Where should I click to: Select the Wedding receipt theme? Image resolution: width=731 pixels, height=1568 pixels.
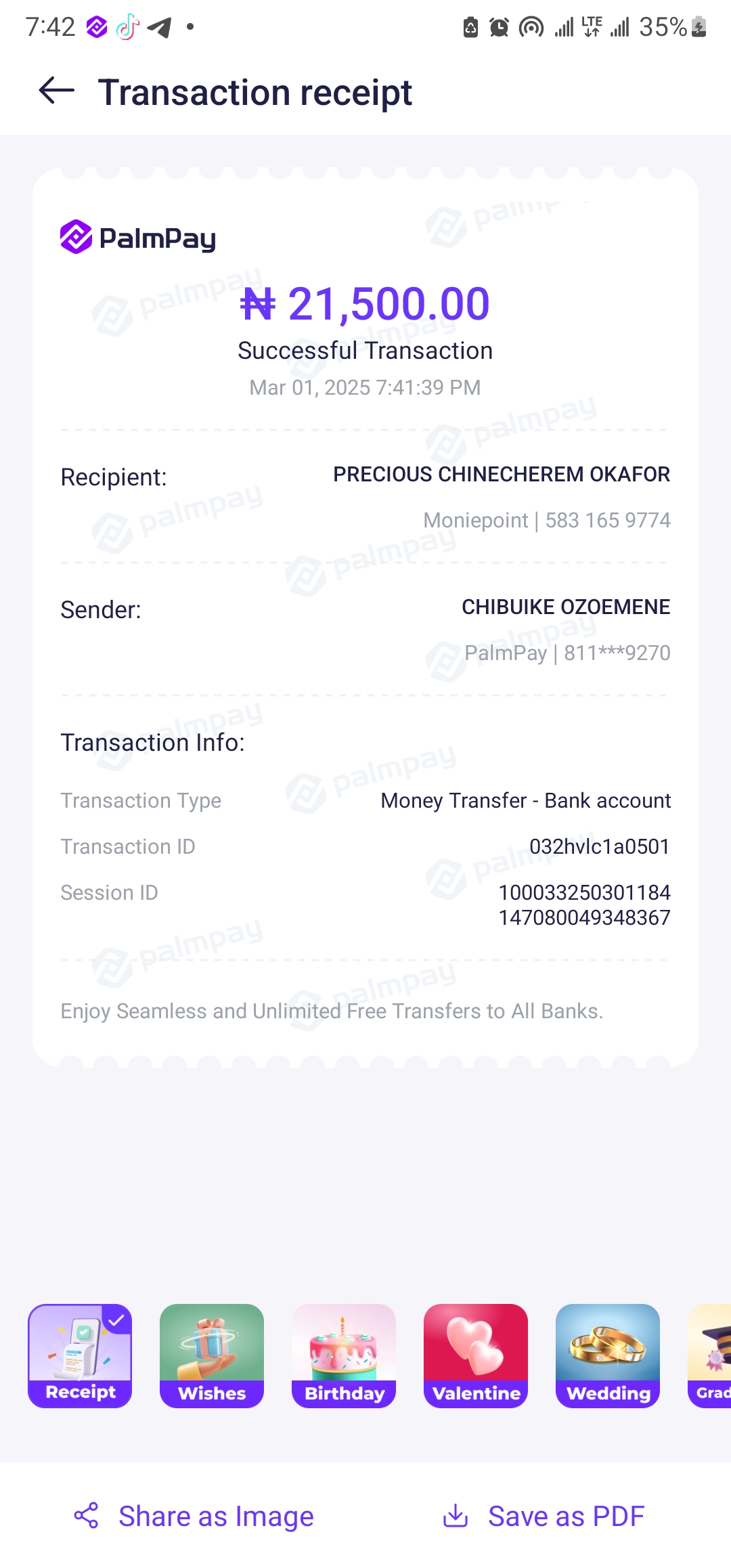tap(608, 1355)
